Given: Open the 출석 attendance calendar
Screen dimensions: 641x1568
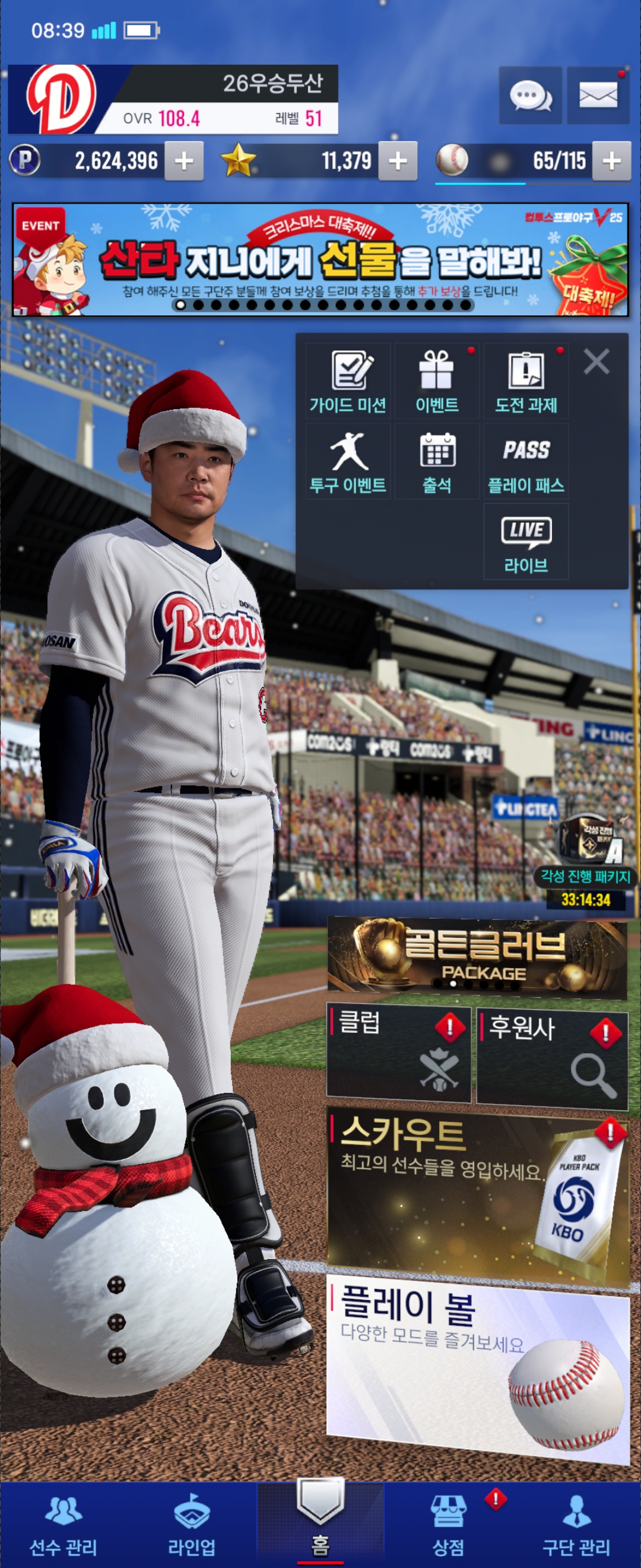Looking at the screenshot, I should point(437,461).
